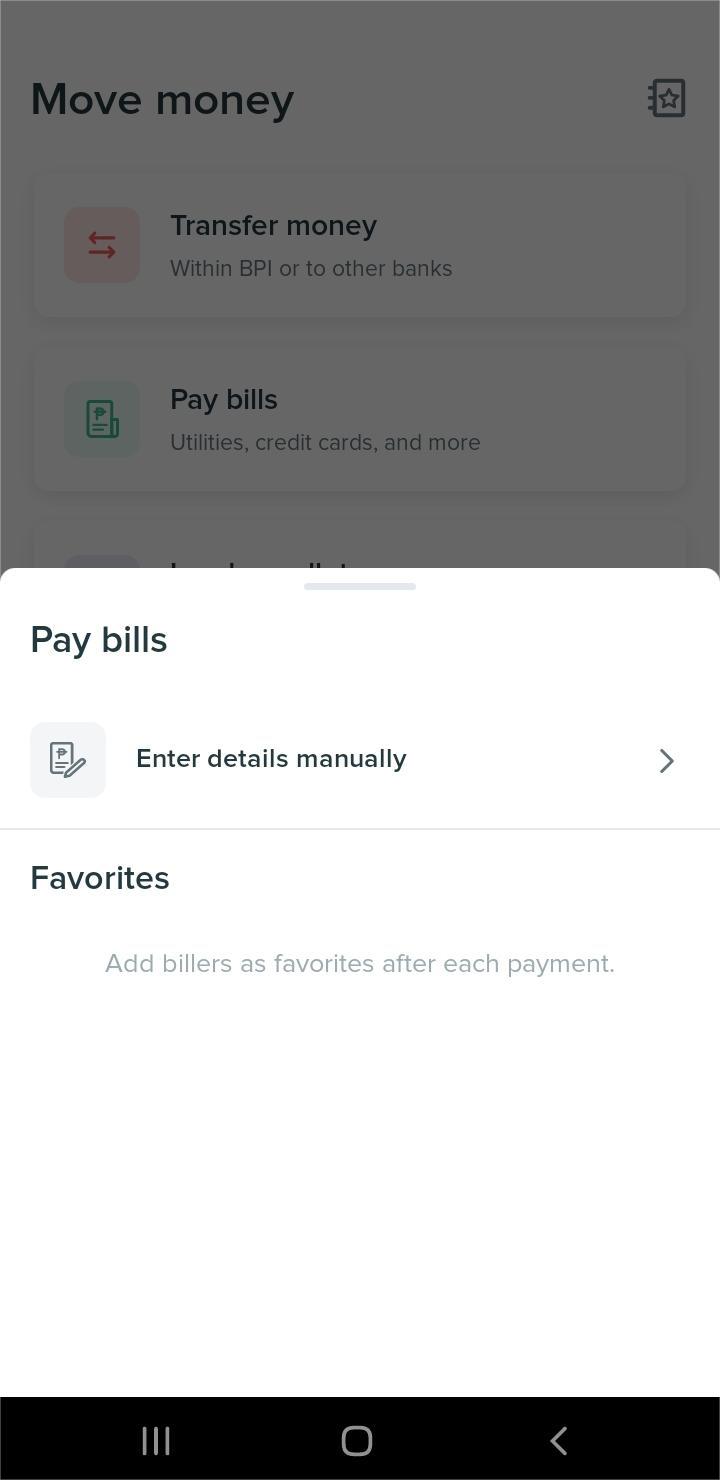The width and height of the screenshot is (720, 1480).
Task: Tap the bottom sheet drag handle
Action: click(360, 587)
